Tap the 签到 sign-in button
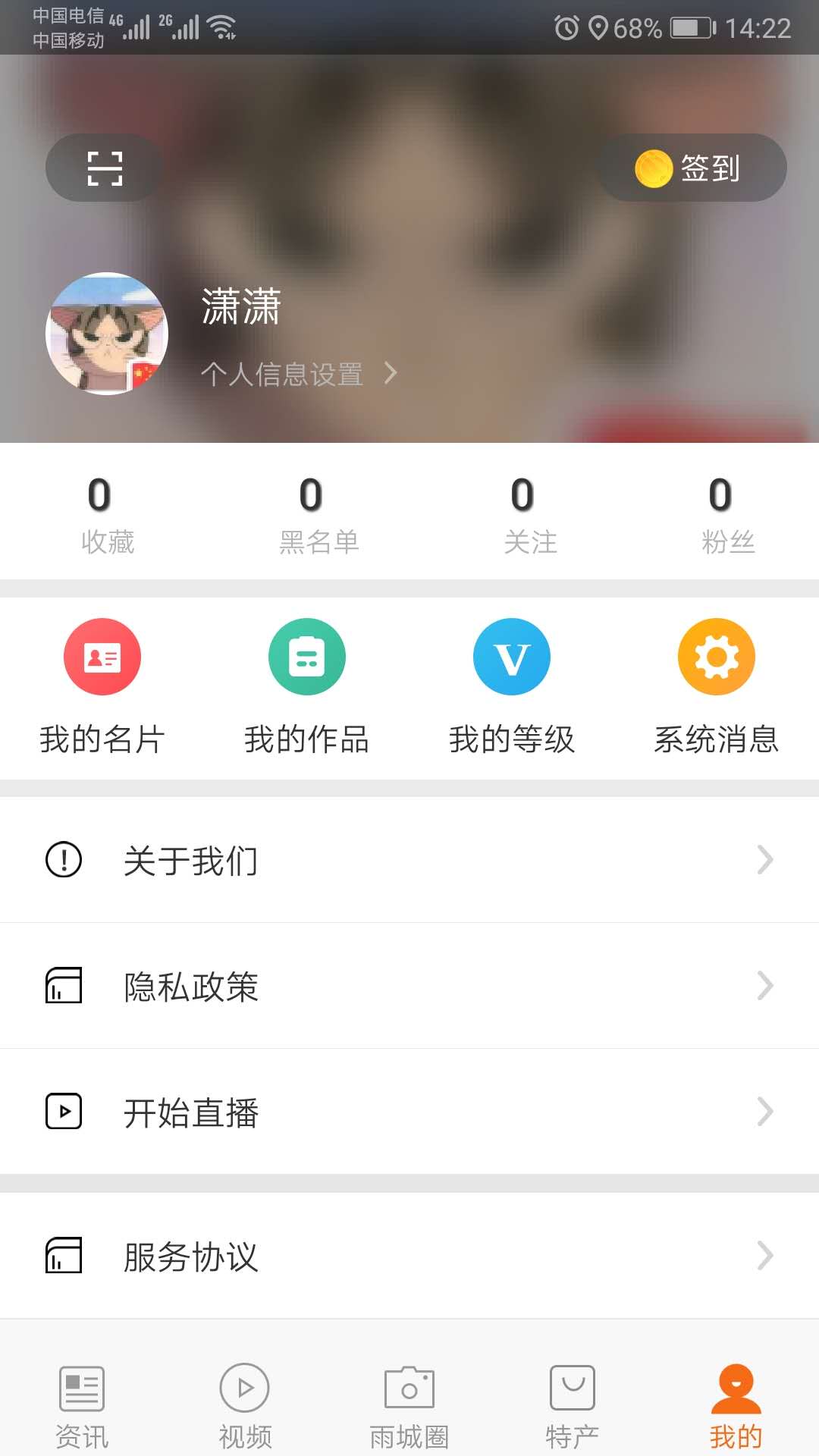The height and width of the screenshot is (1456, 819). point(690,167)
